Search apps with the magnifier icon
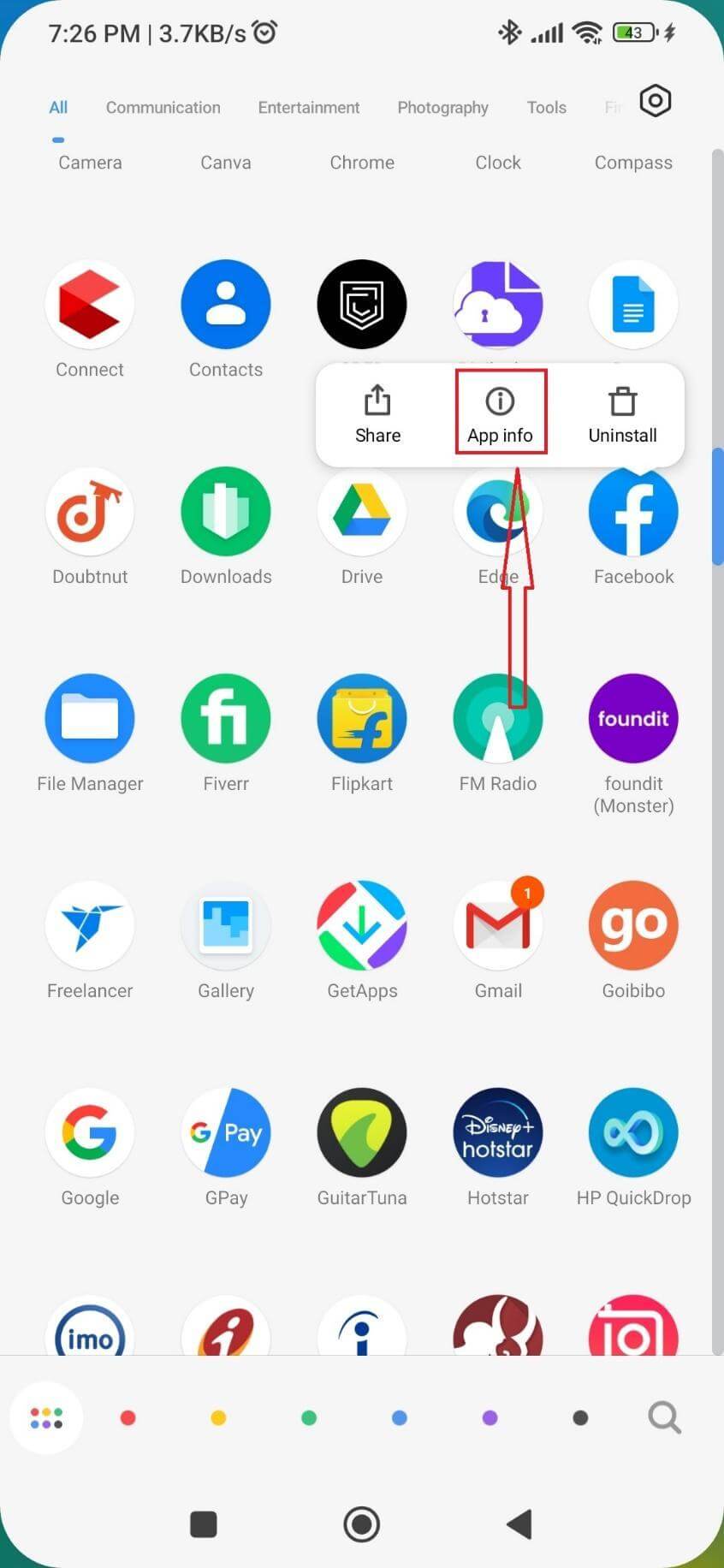Screen dimensions: 724x1568 tap(664, 1418)
